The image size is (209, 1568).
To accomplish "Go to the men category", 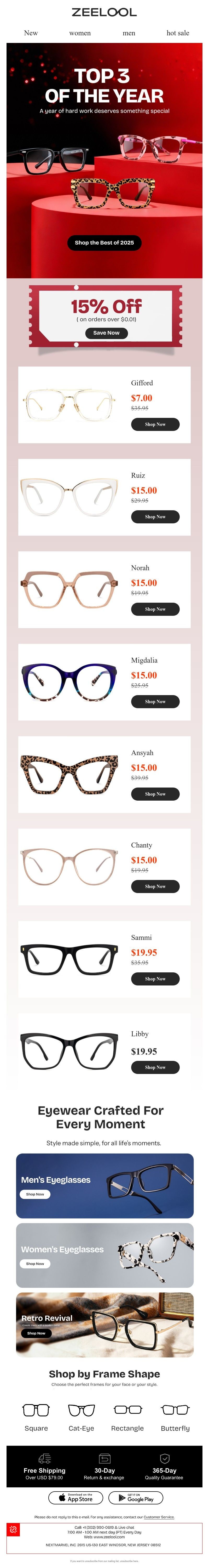I will pyautogui.click(x=129, y=33).
